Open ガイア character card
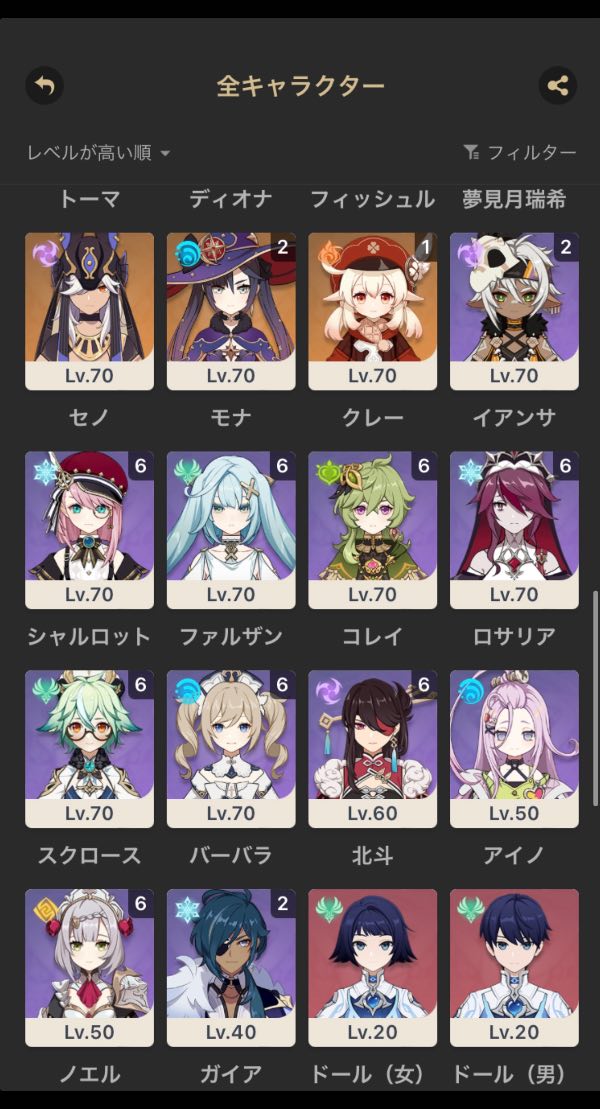This screenshot has width=600, height=1109. [231, 968]
